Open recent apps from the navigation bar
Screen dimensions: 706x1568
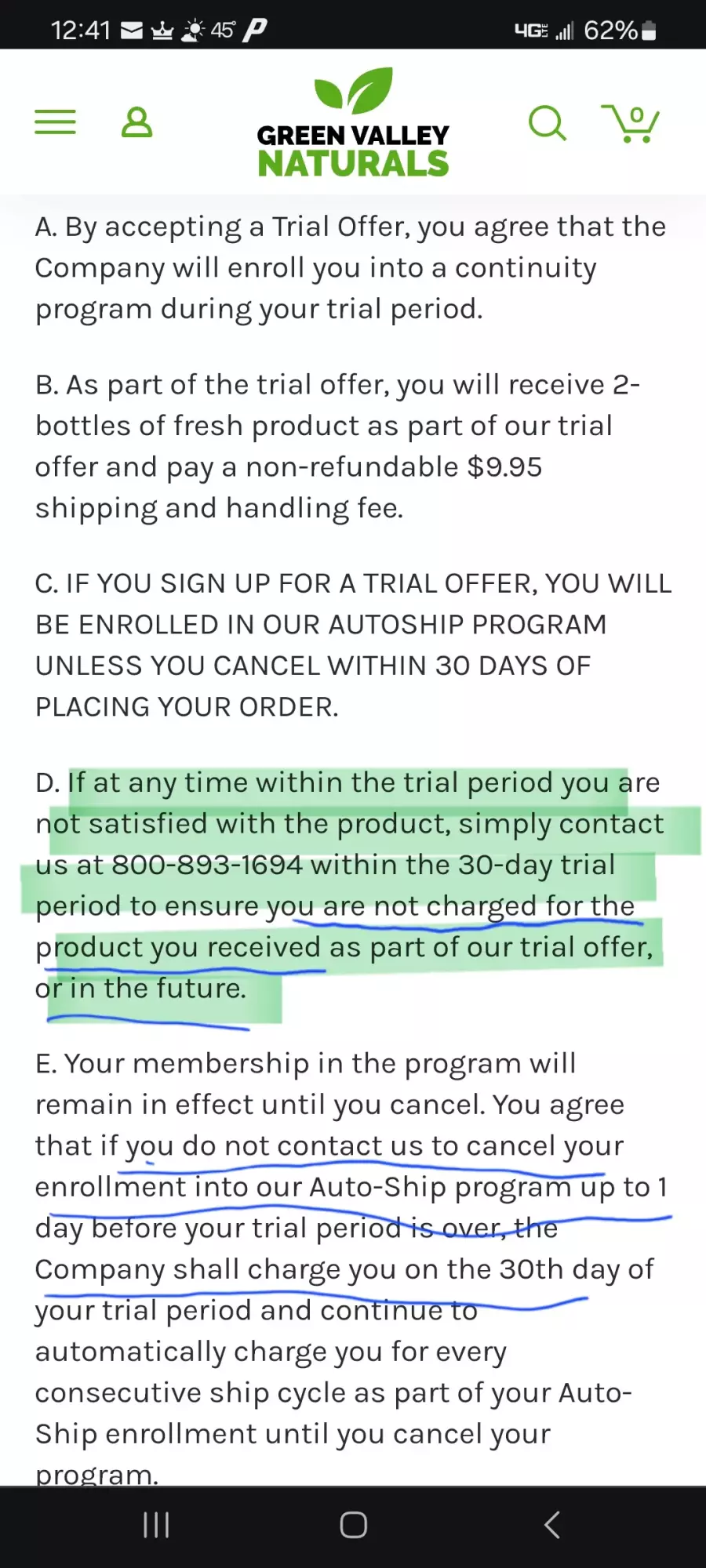tap(156, 1525)
